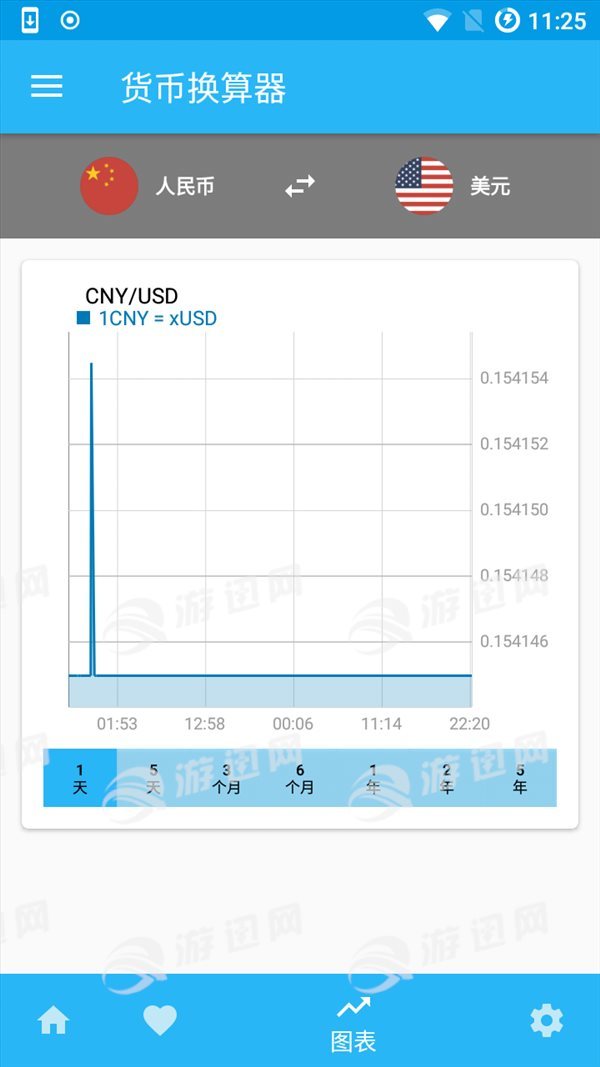600x1067 pixels.
Task: Select the 1天 chart range
Action: tap(80, 778)
